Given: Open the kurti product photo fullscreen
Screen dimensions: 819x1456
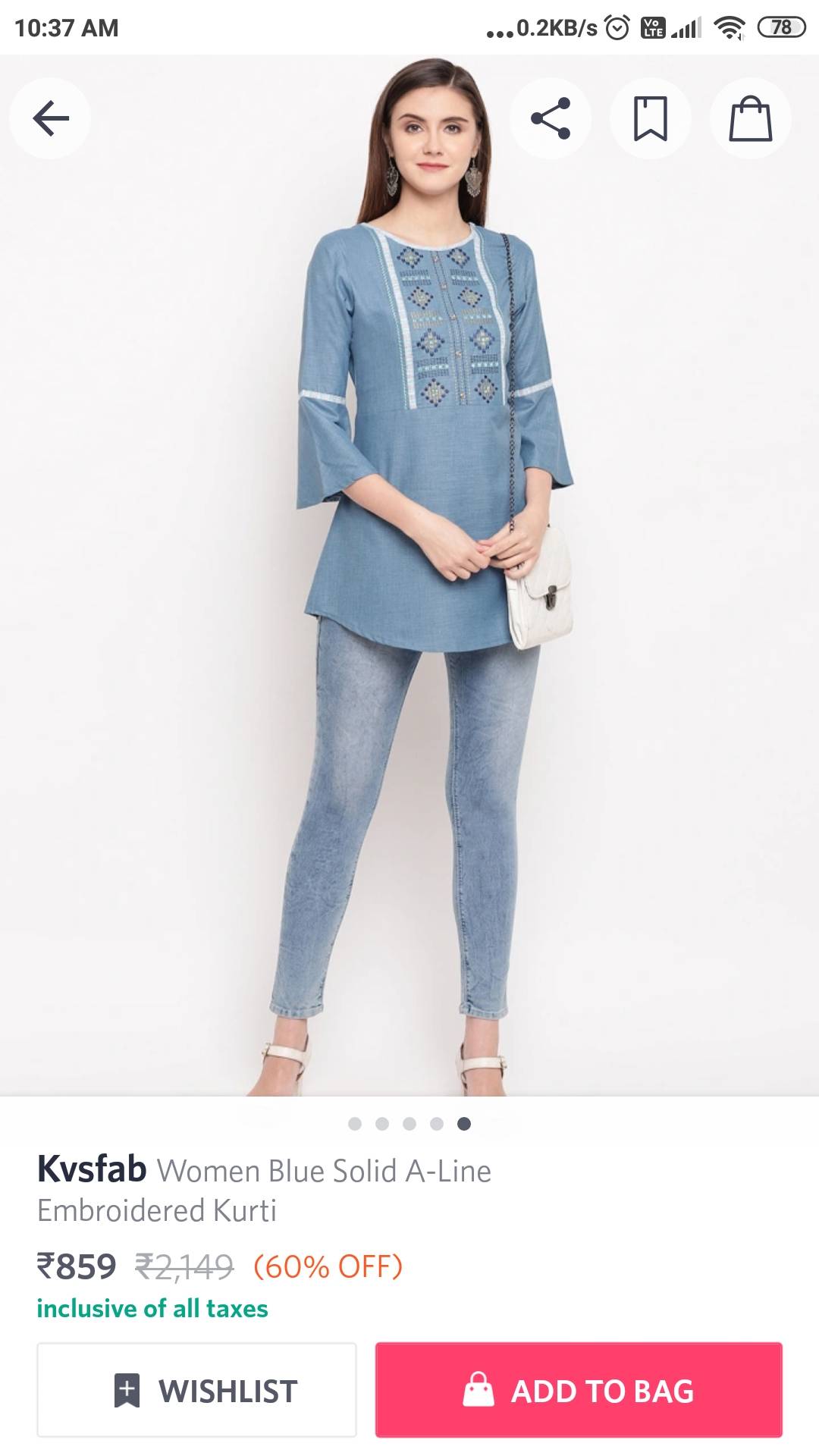Looking at the screenshot, I should point(409,607).
